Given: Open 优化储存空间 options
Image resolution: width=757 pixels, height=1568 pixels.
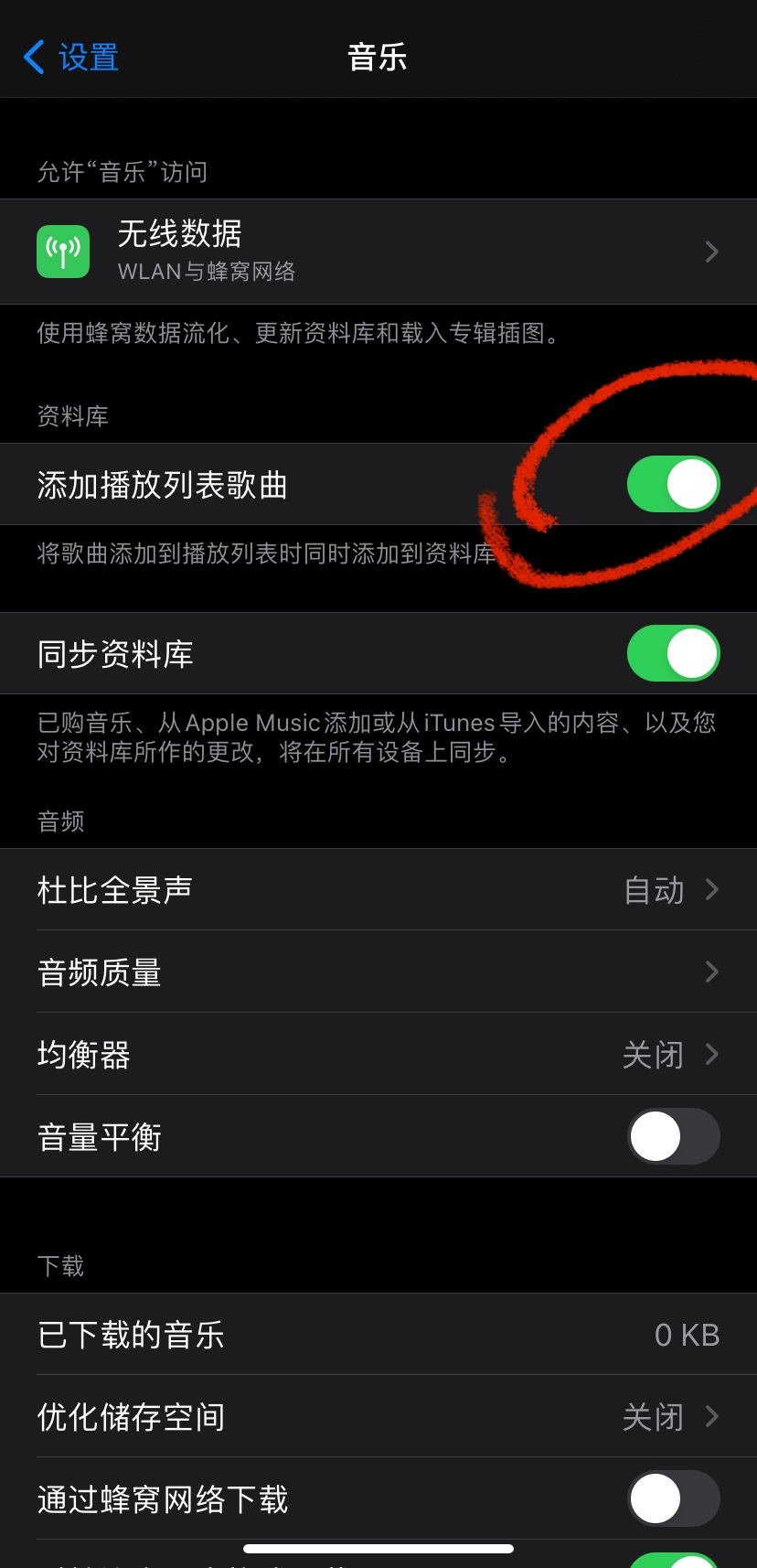Looking at the screenshot, I should coord(378,1417).
